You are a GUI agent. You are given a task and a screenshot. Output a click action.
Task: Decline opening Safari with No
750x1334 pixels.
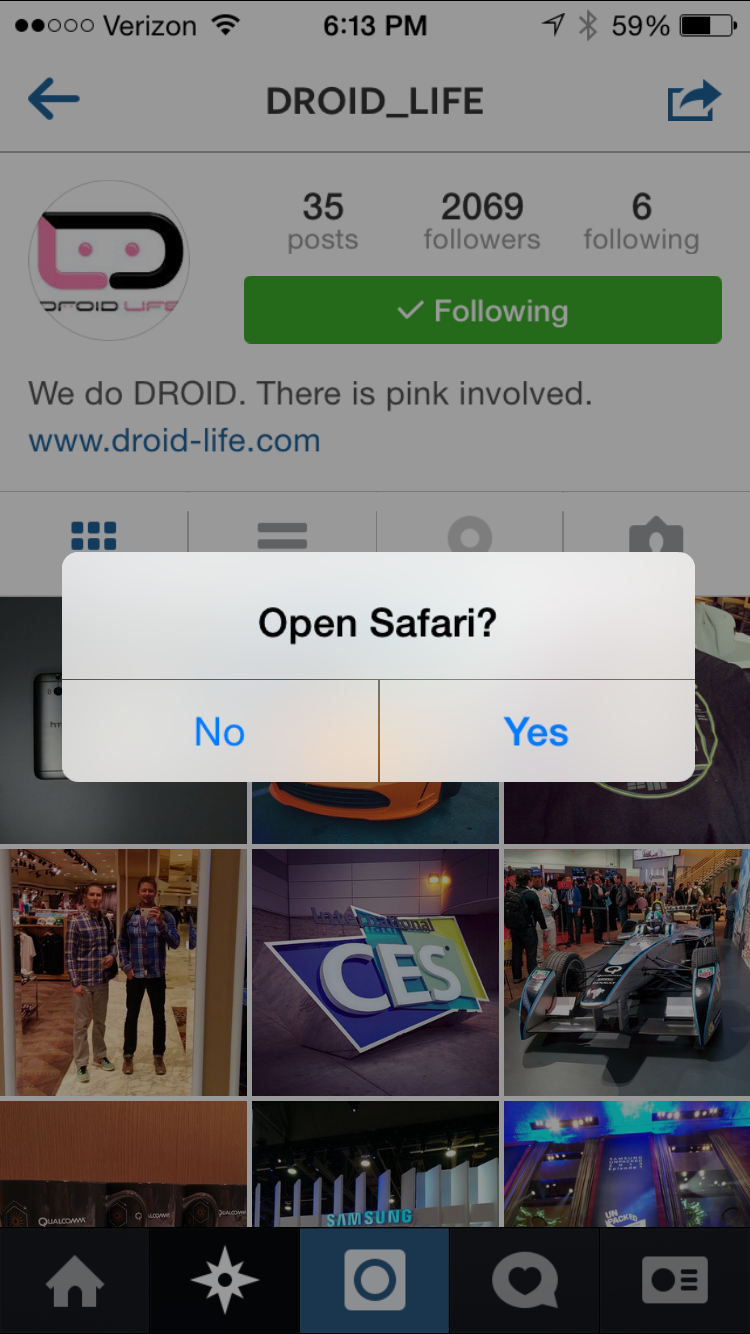pos(220,732)
